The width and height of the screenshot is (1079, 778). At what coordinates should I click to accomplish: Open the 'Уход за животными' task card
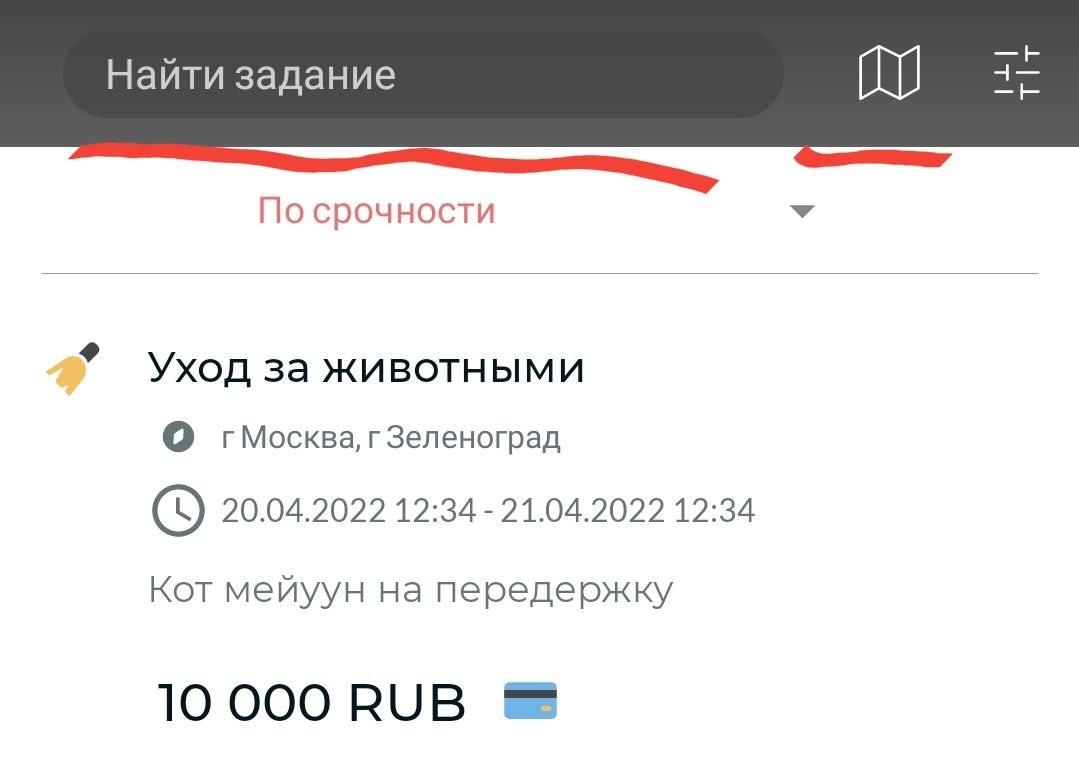pos(366,368)
